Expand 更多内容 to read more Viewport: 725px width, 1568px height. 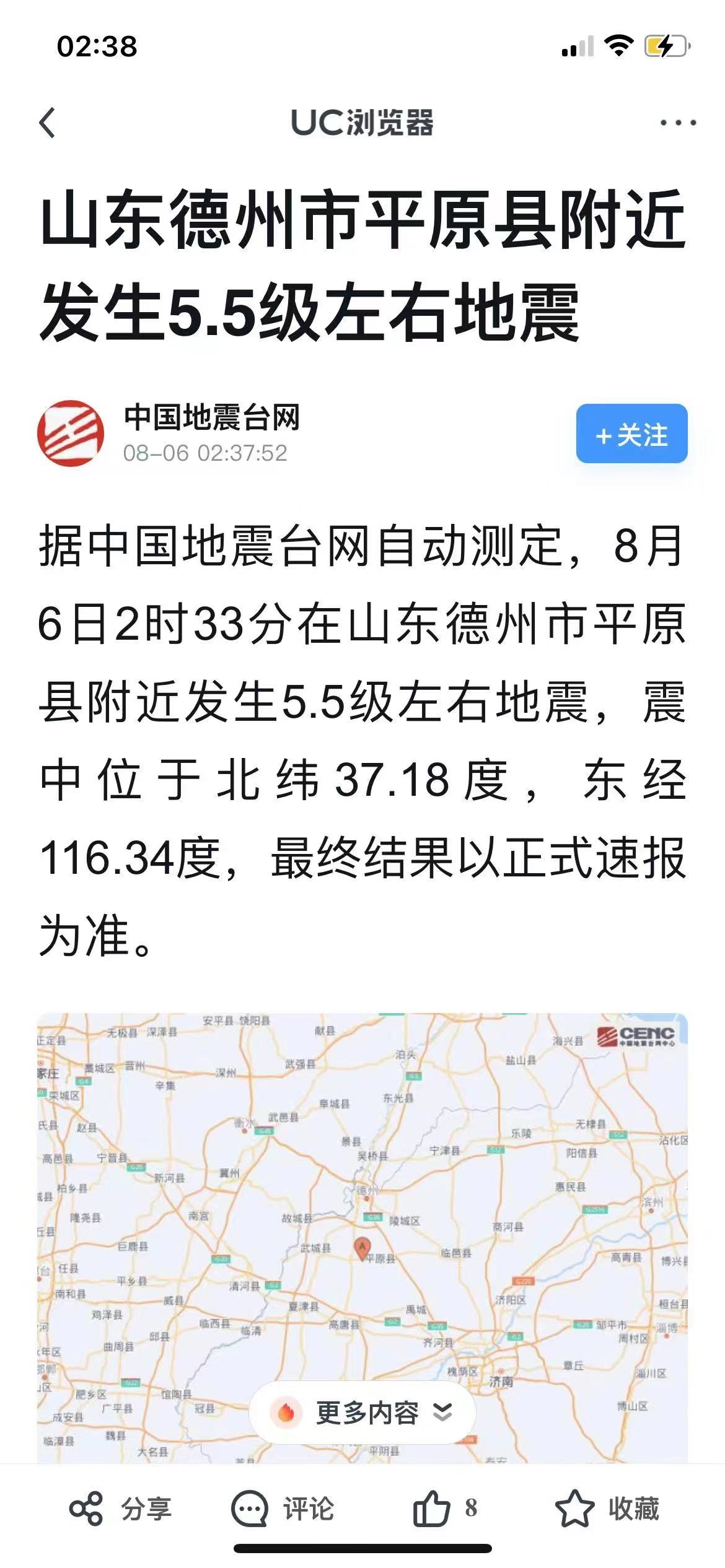[x=362, y=1413]
